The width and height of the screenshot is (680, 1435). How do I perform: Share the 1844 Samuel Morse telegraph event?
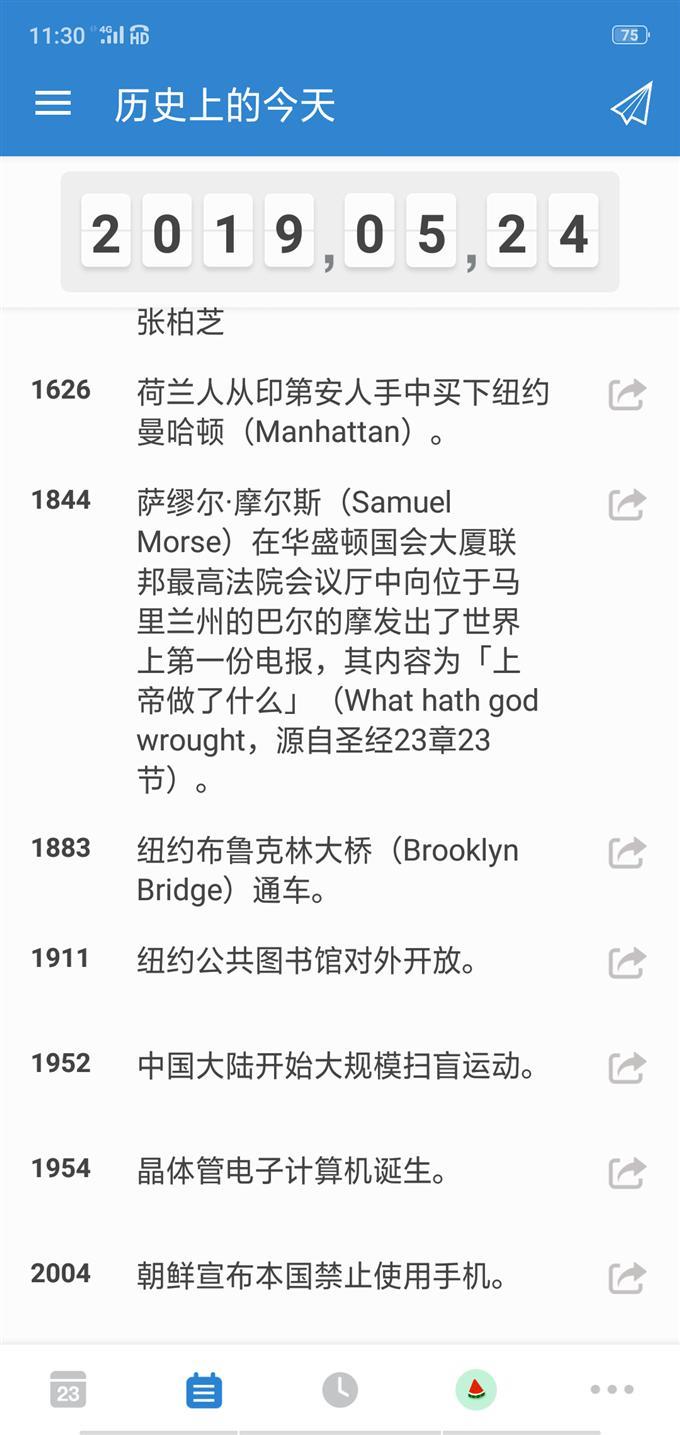point(627,504)
